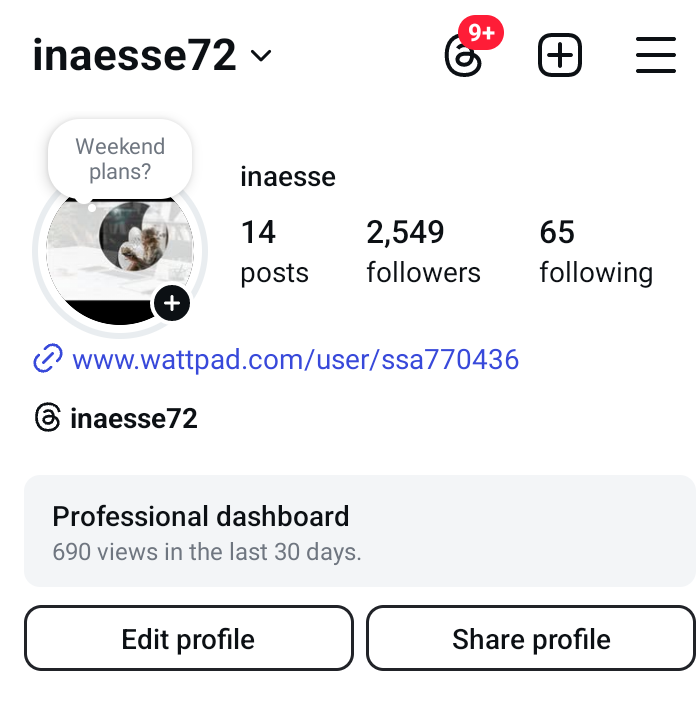Open the inaesse72 Threads profile badge
The width and height of the screenshot is (698, 705).
[x=116, y=418]
